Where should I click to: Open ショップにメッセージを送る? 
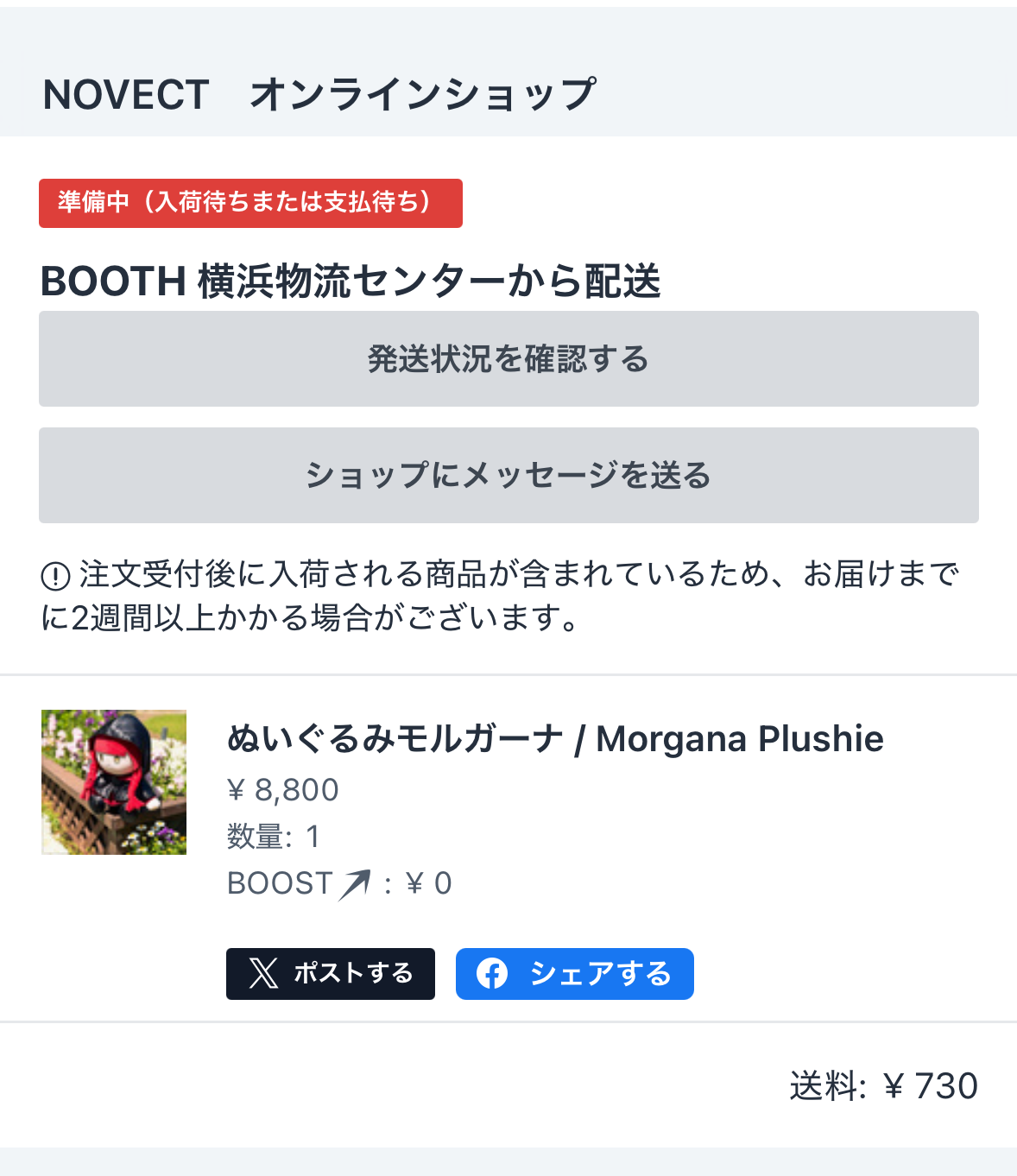click(x=508, y=475)
